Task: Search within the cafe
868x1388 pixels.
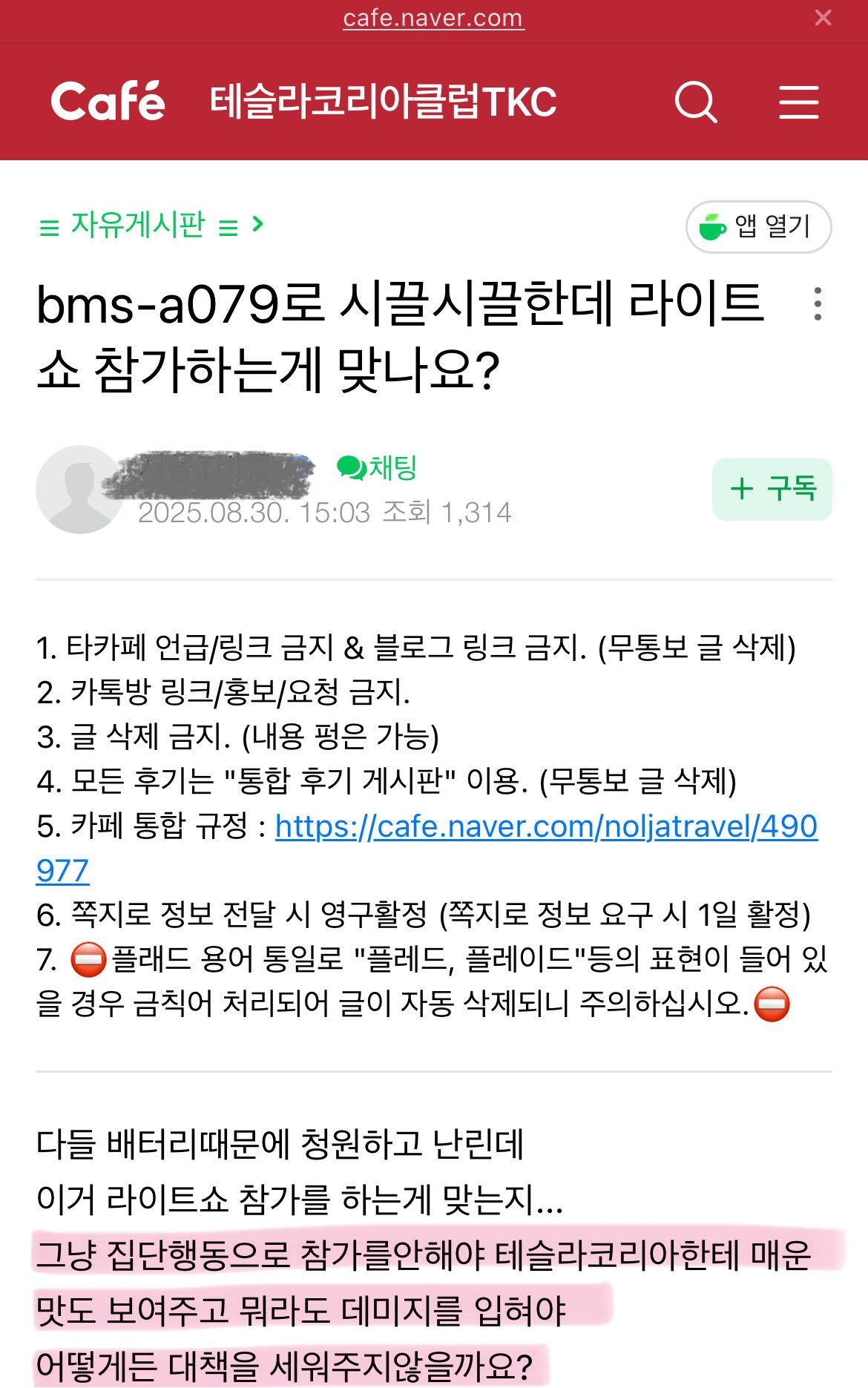Action: point(695,102)
